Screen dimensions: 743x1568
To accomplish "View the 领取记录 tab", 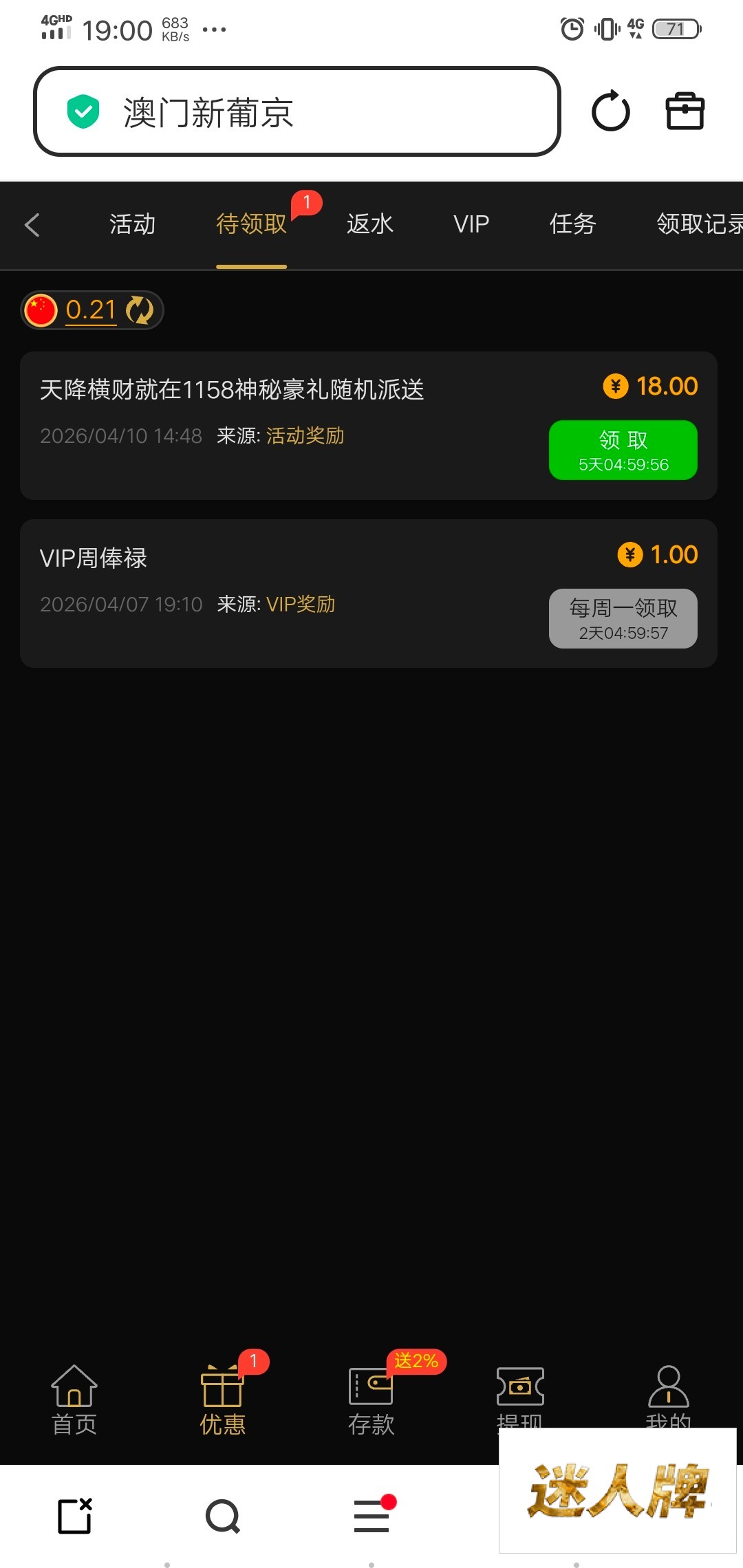I will [698, 224].
